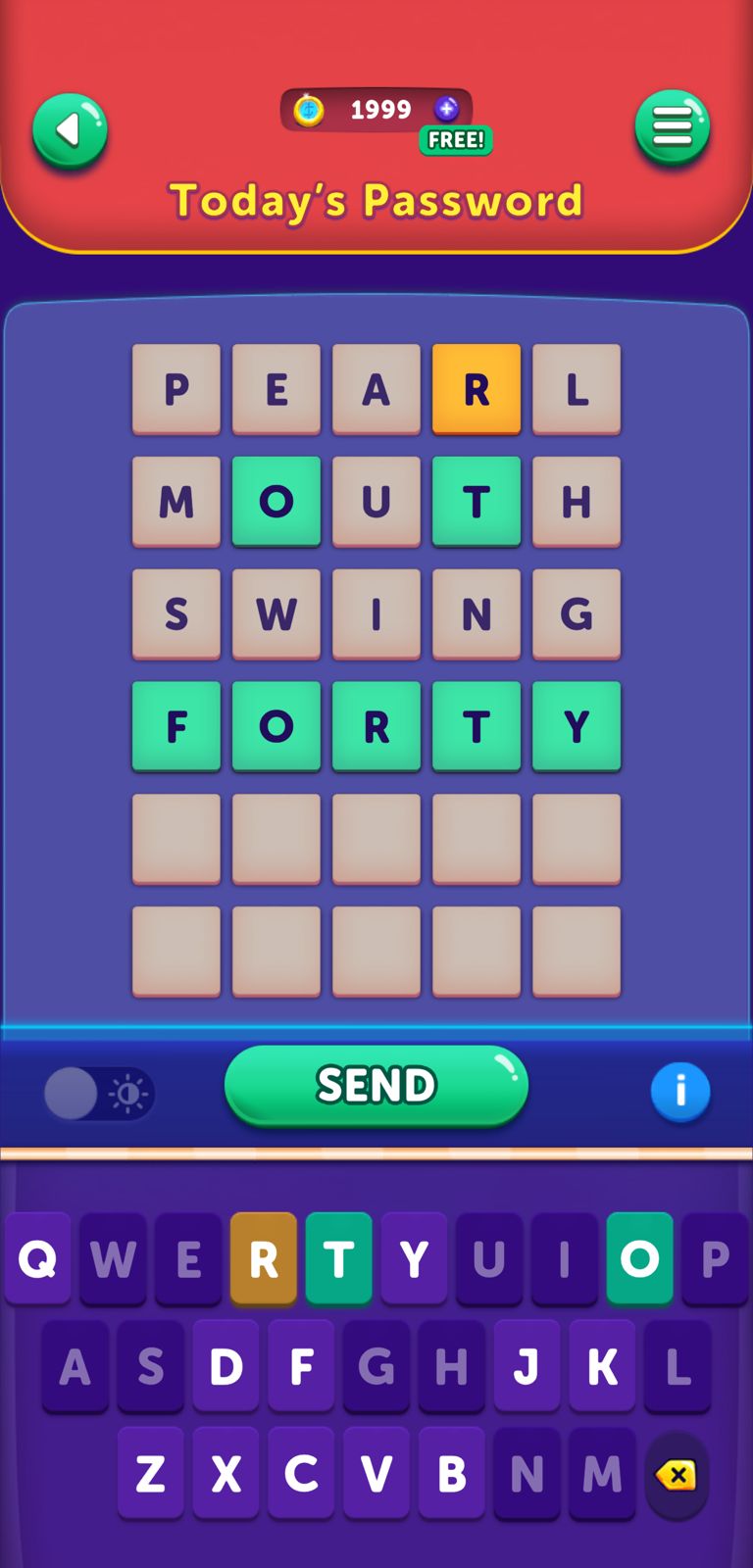This screenshot has height=1568, width=753.
Task: Hit the Y key on the keyboard
Action: pos(414,1258)
